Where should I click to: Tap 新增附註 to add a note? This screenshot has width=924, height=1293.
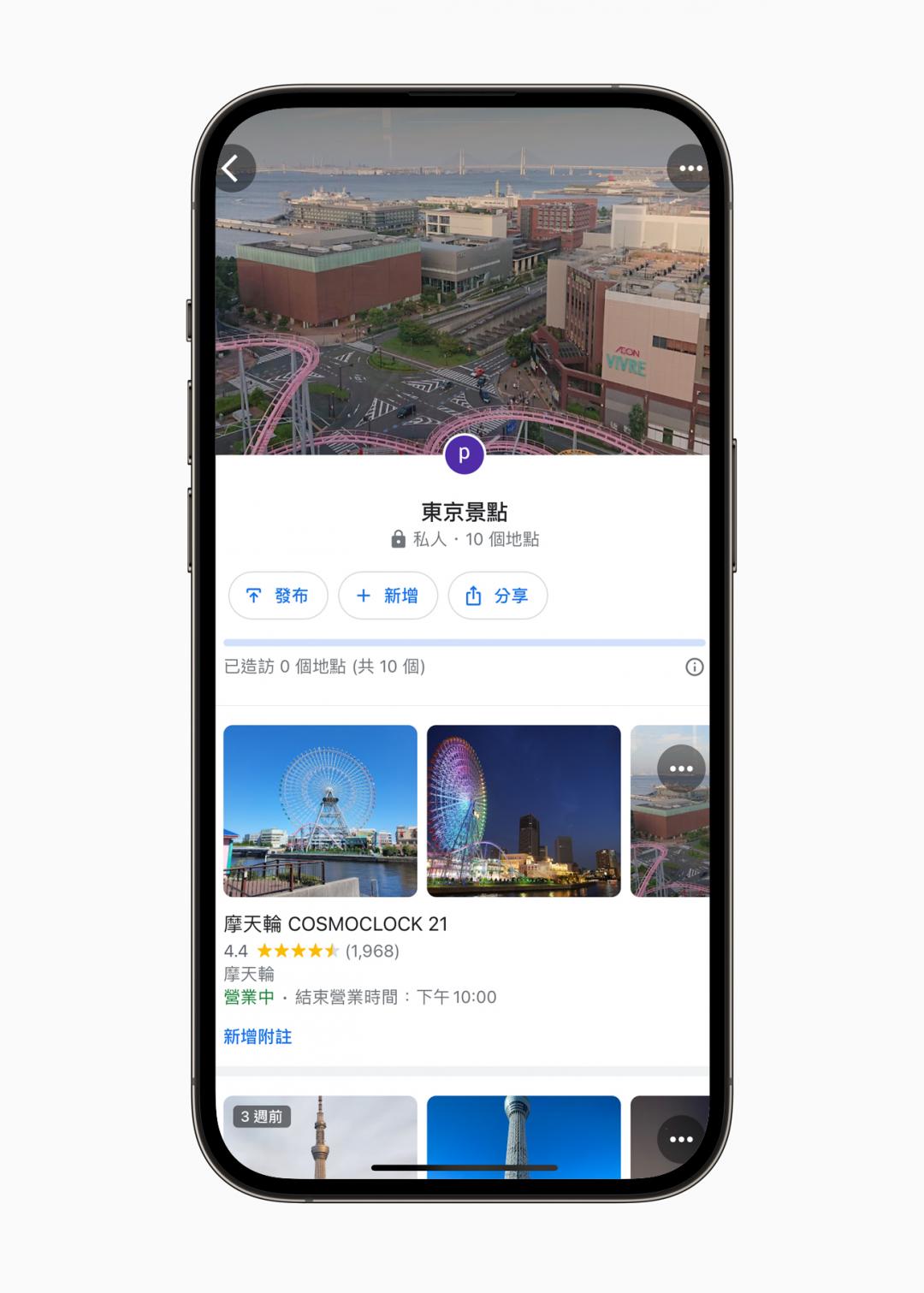click(x=258, y=1036)
